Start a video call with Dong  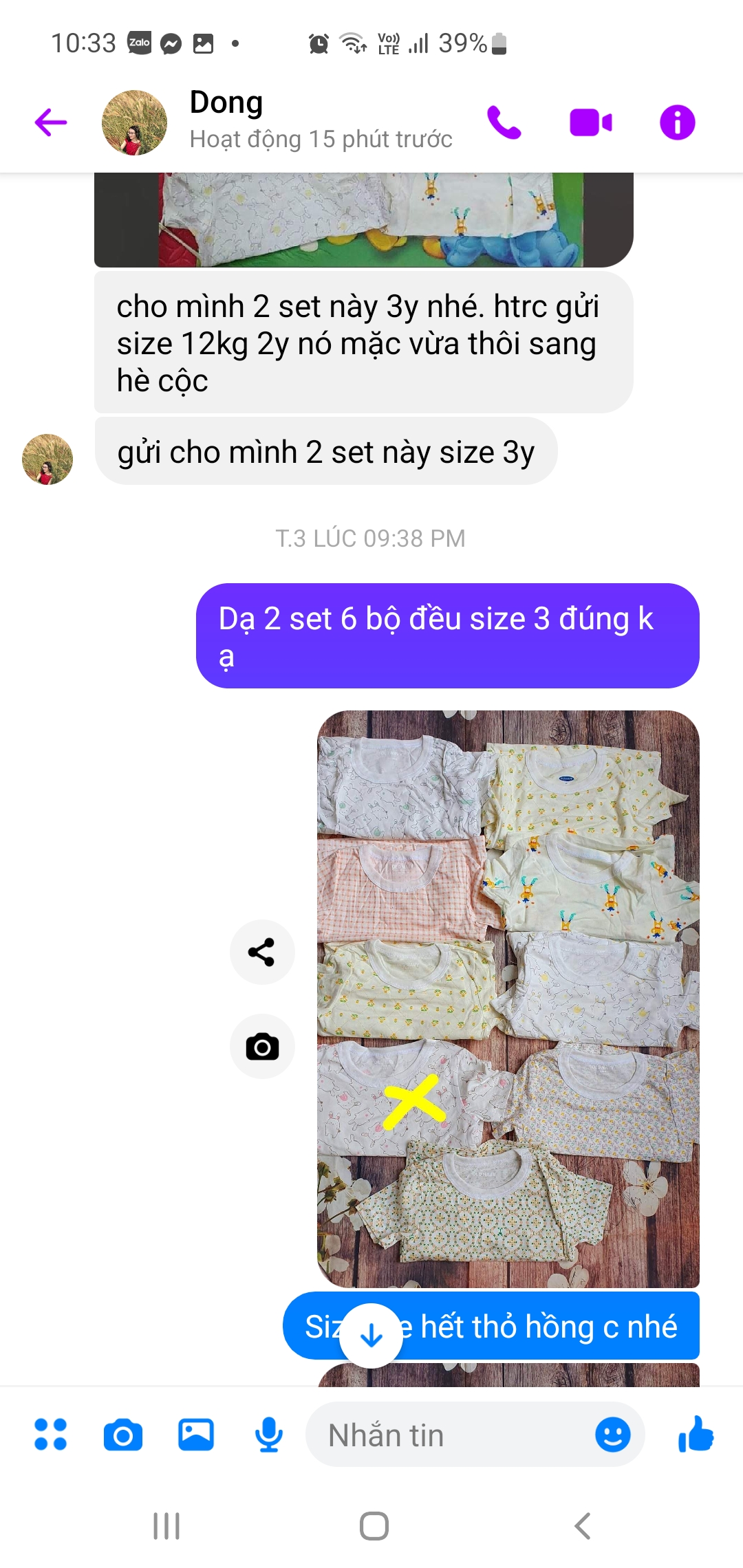click(x=590, y=123)
